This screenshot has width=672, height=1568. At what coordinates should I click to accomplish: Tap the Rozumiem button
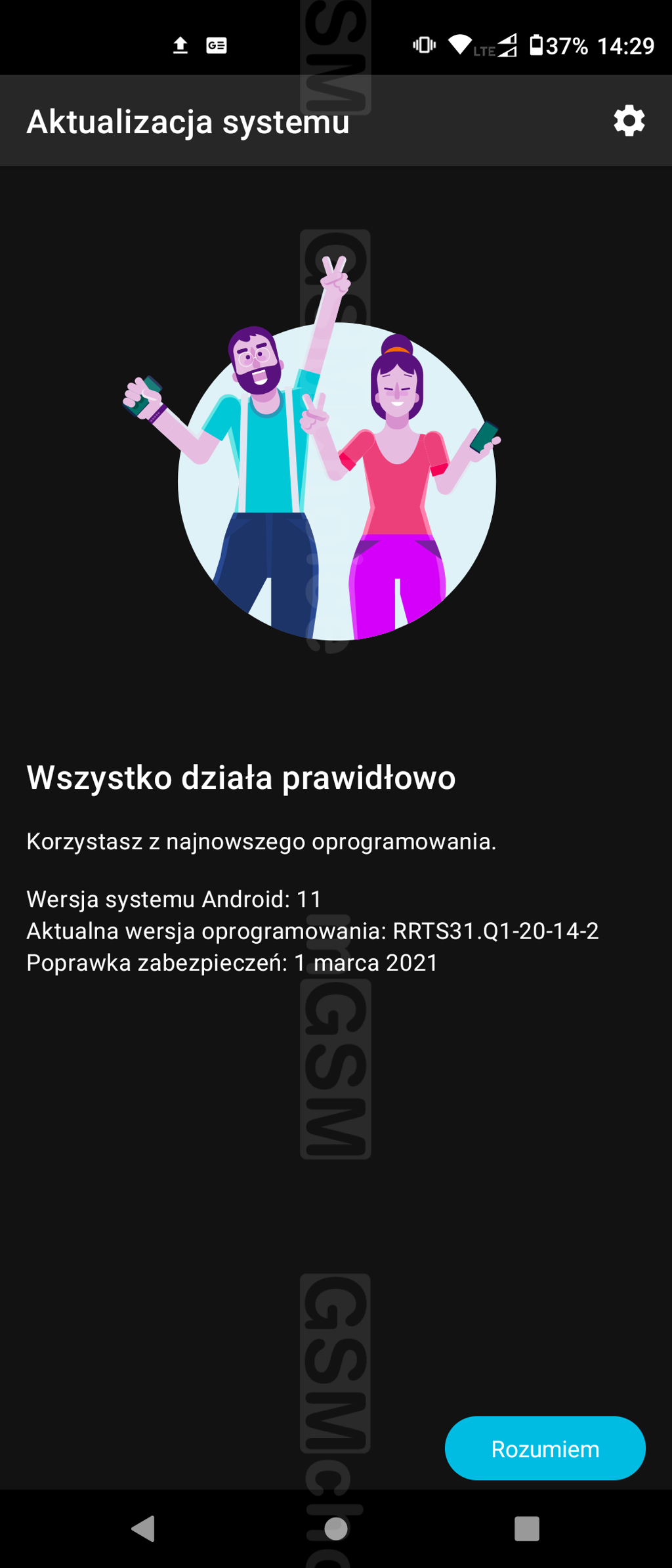545,1449
